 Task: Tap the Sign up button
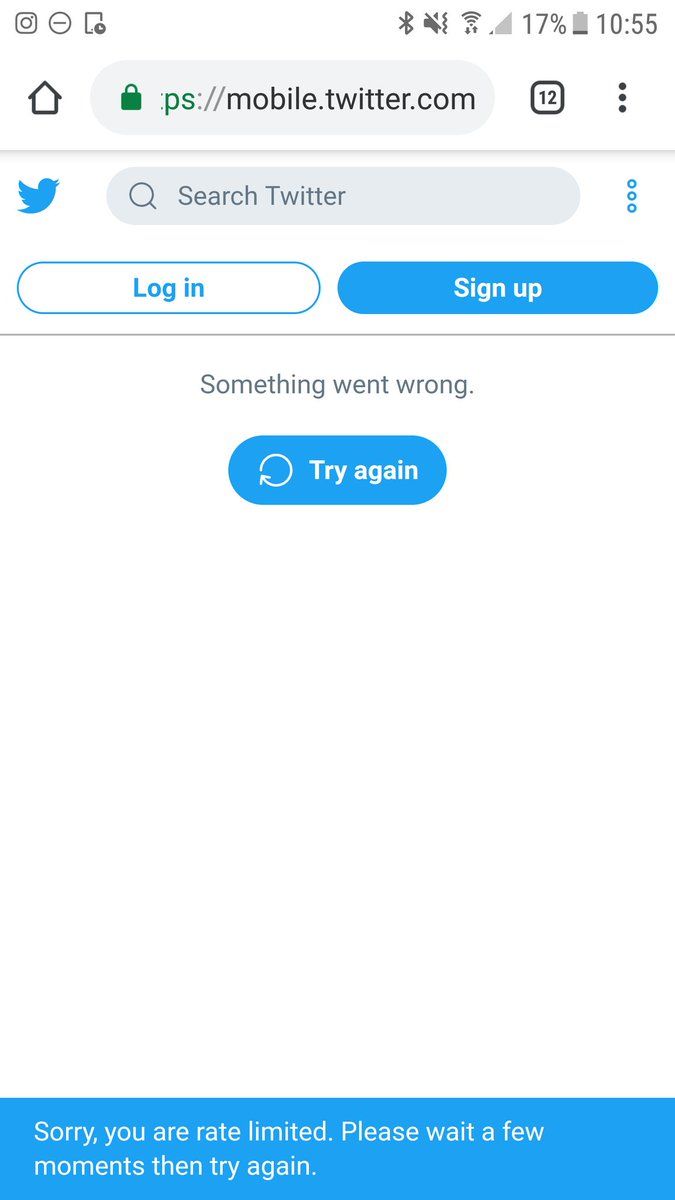click(497, 288)
